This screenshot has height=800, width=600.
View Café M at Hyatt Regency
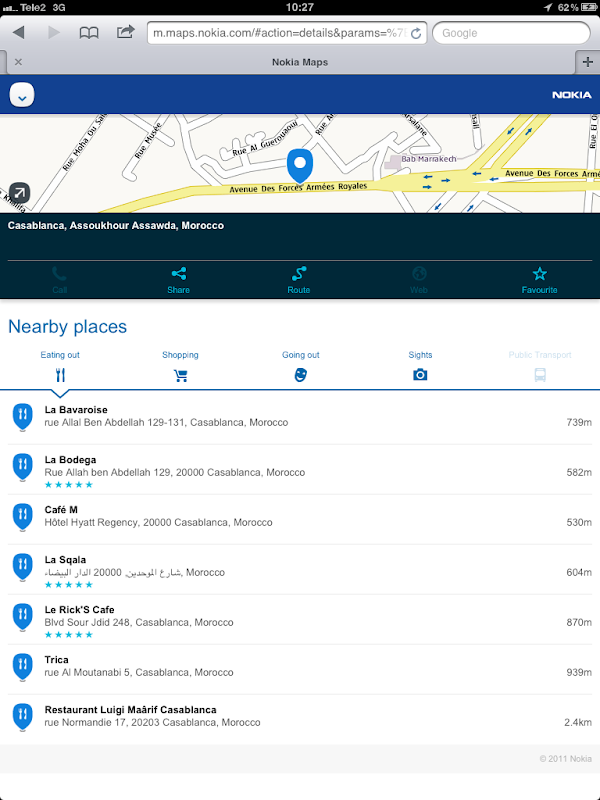tap(300, 517)
